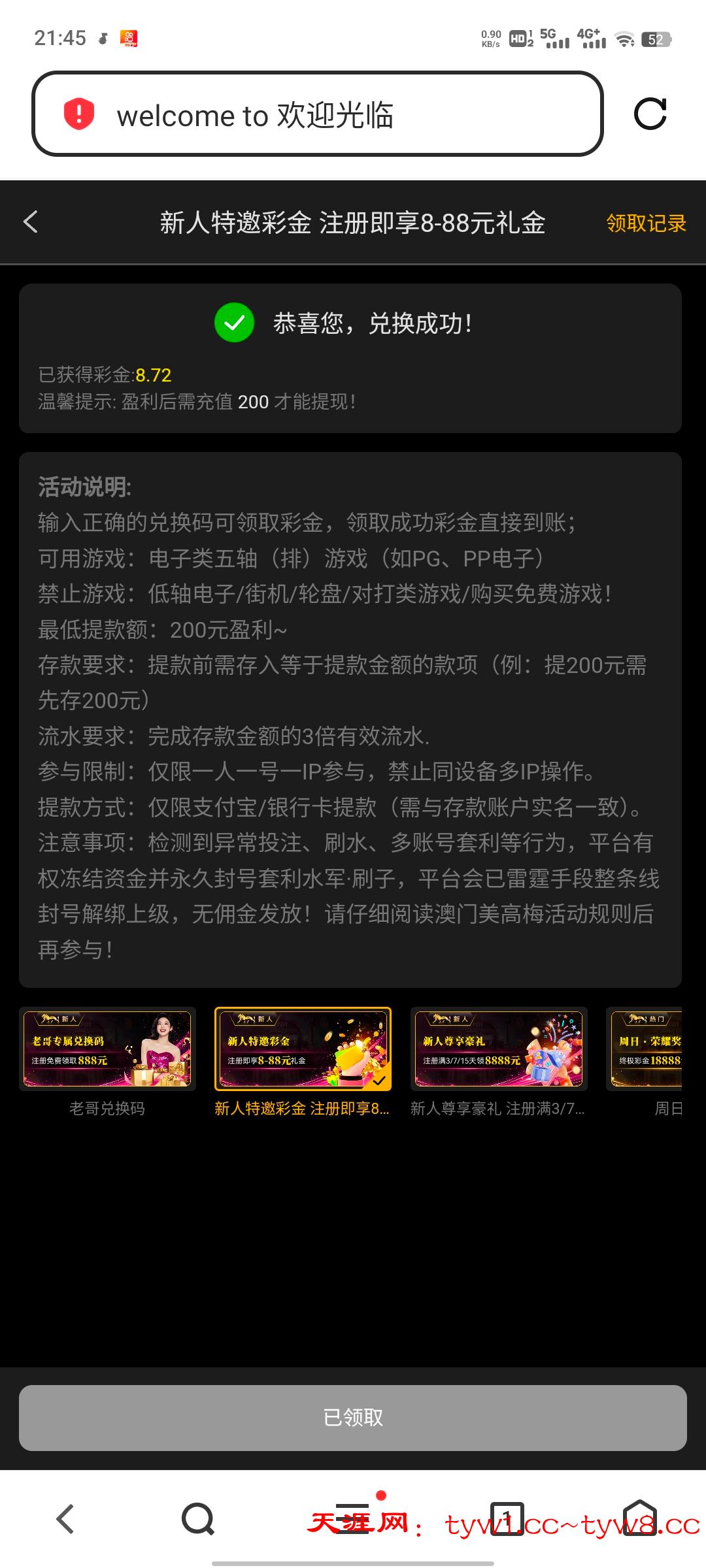Viewport: 706px width, 1568px height.
Task: Open 领取记录 claim history
Action: coord(646,223)
